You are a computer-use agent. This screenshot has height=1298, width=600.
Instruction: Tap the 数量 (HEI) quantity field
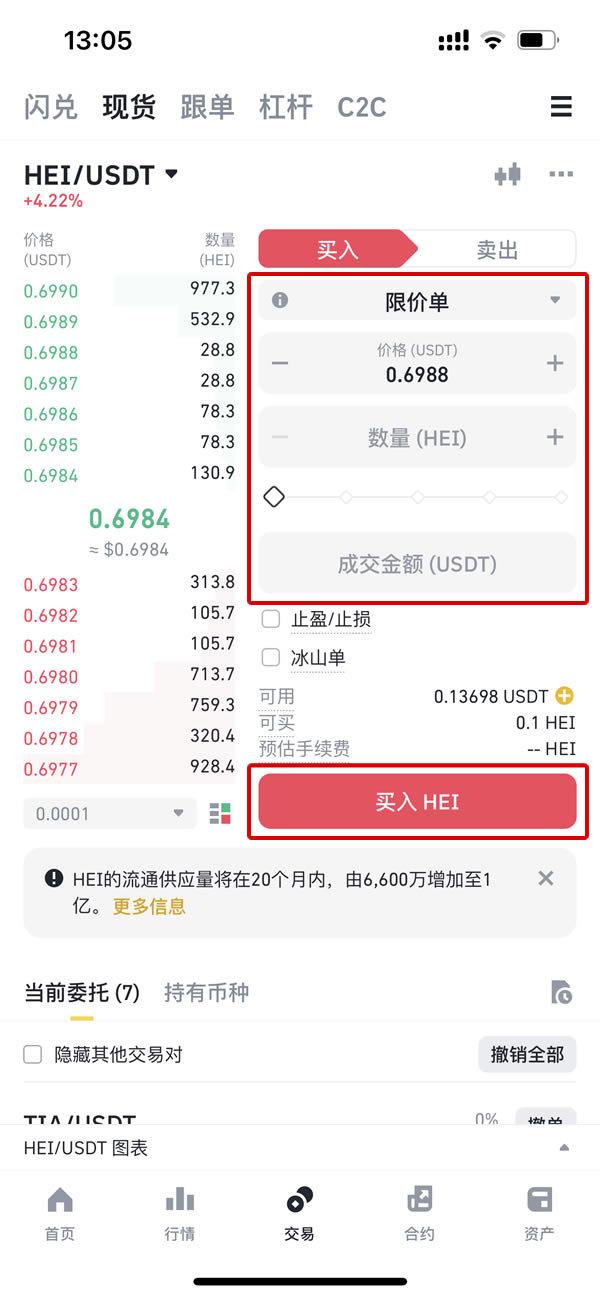click(x=417, y=437)
